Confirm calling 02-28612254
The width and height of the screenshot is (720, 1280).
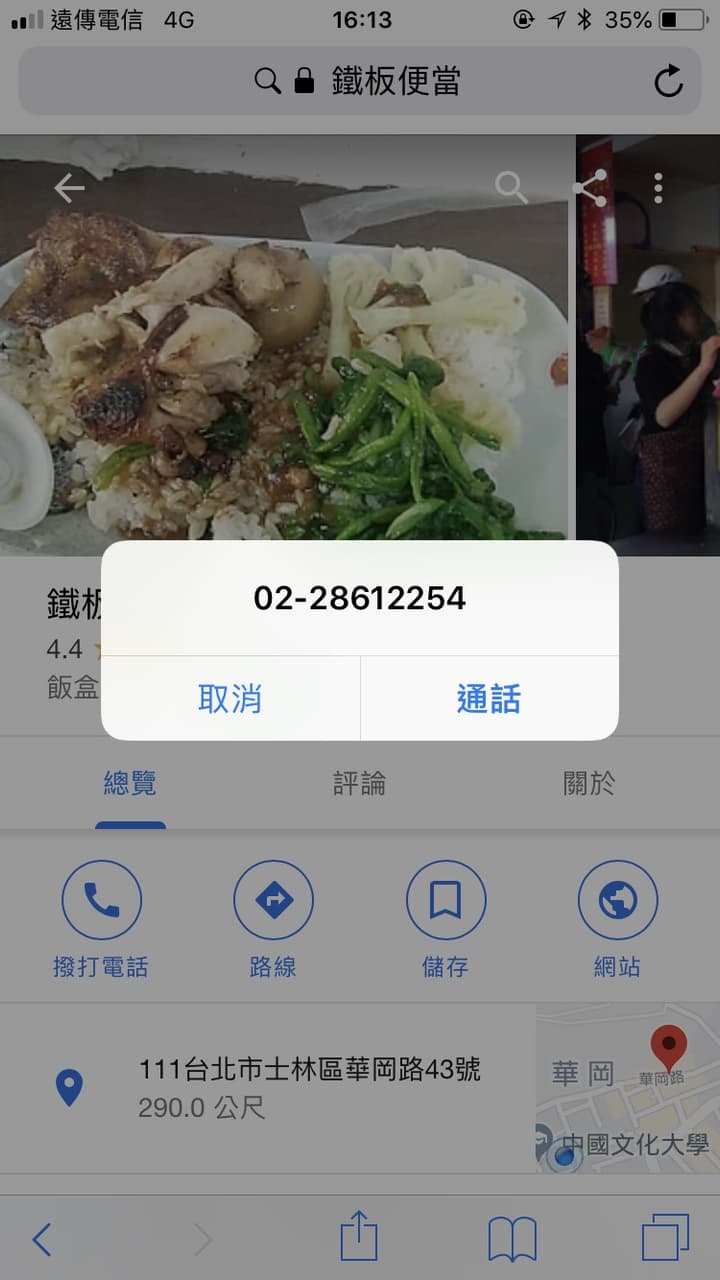(x=489, y=699)
